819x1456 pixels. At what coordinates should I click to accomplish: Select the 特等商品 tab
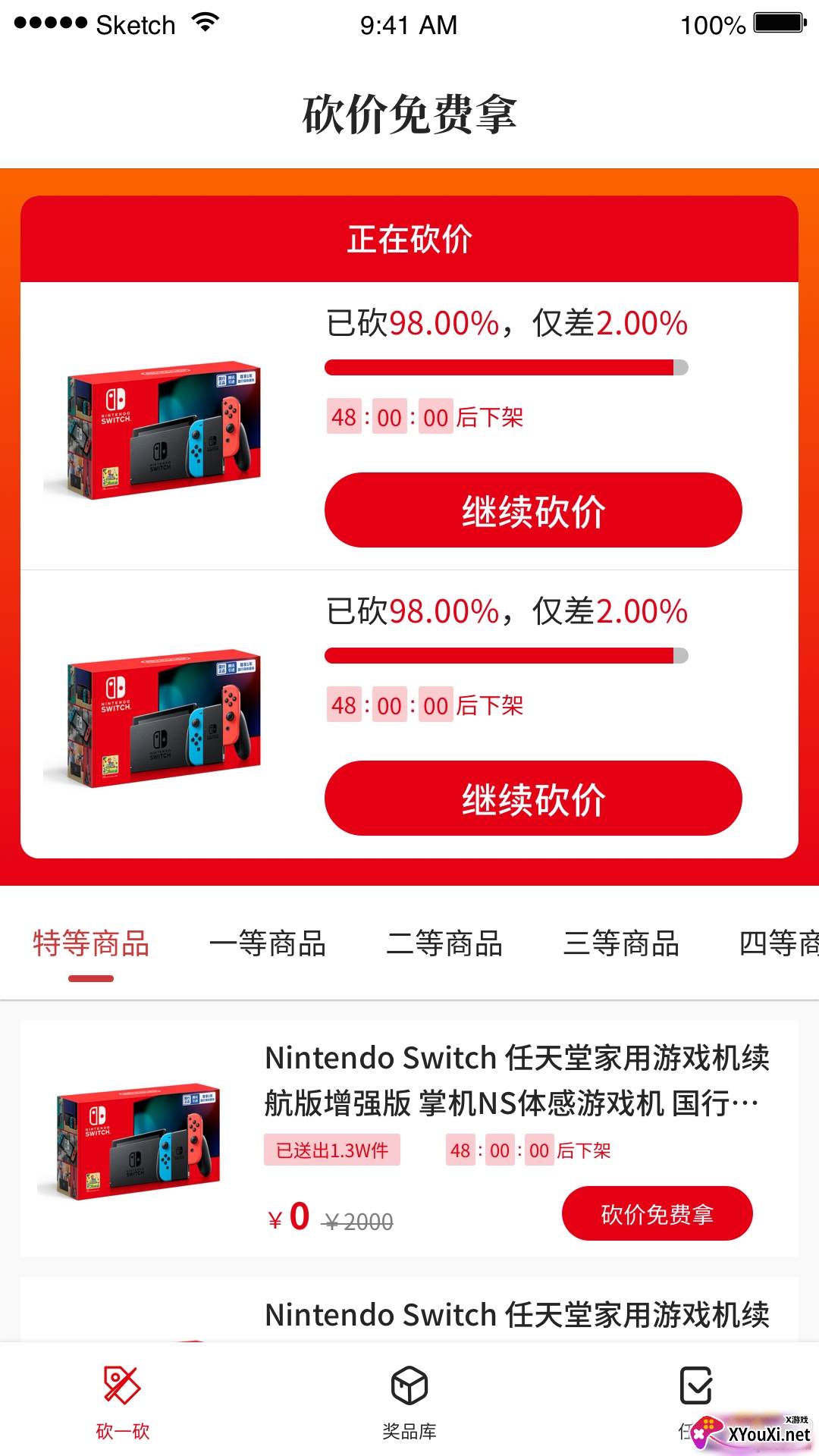(x=91, y=944)
